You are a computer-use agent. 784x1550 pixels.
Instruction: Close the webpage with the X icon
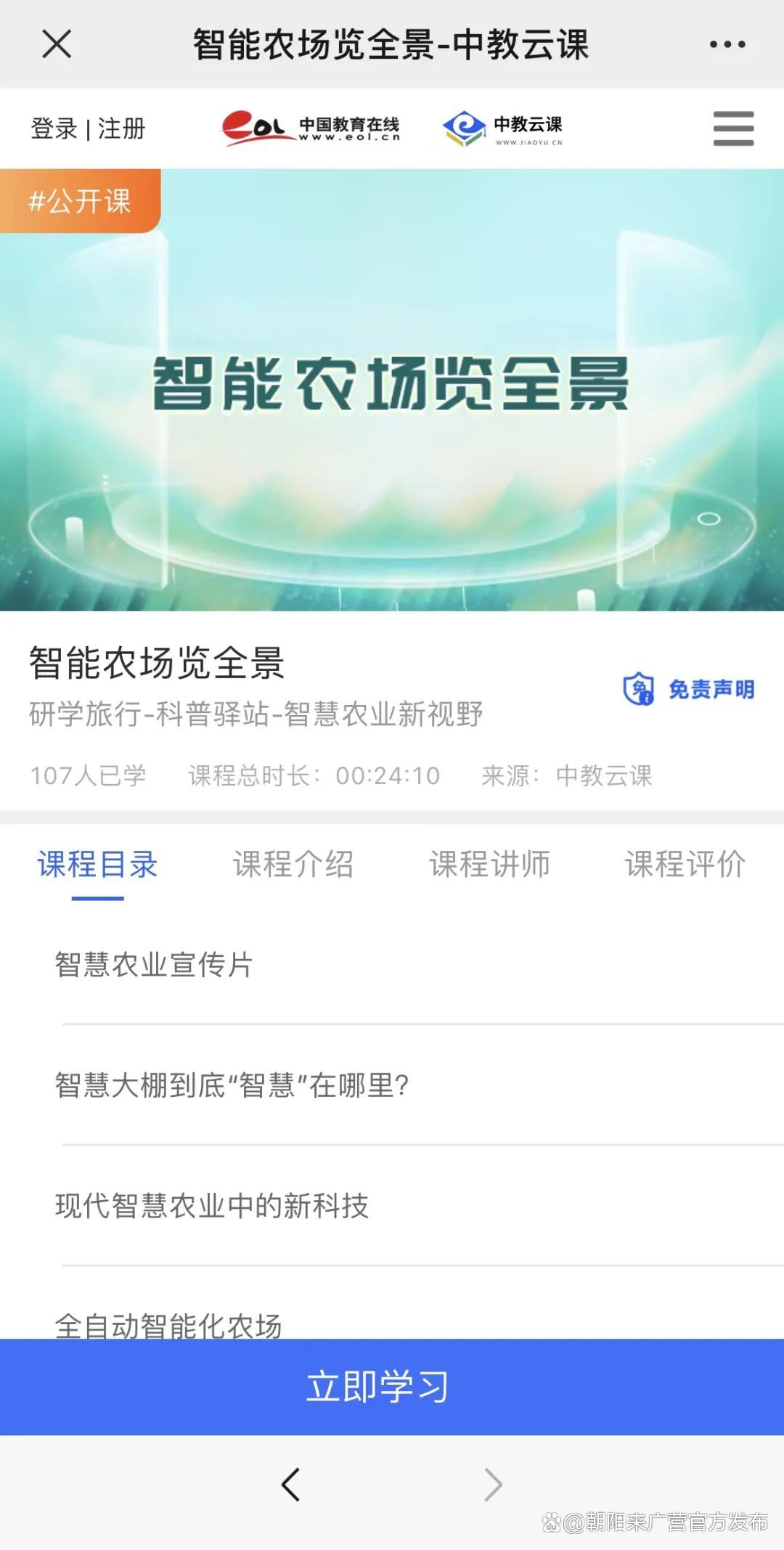click(x=57, y=44)
